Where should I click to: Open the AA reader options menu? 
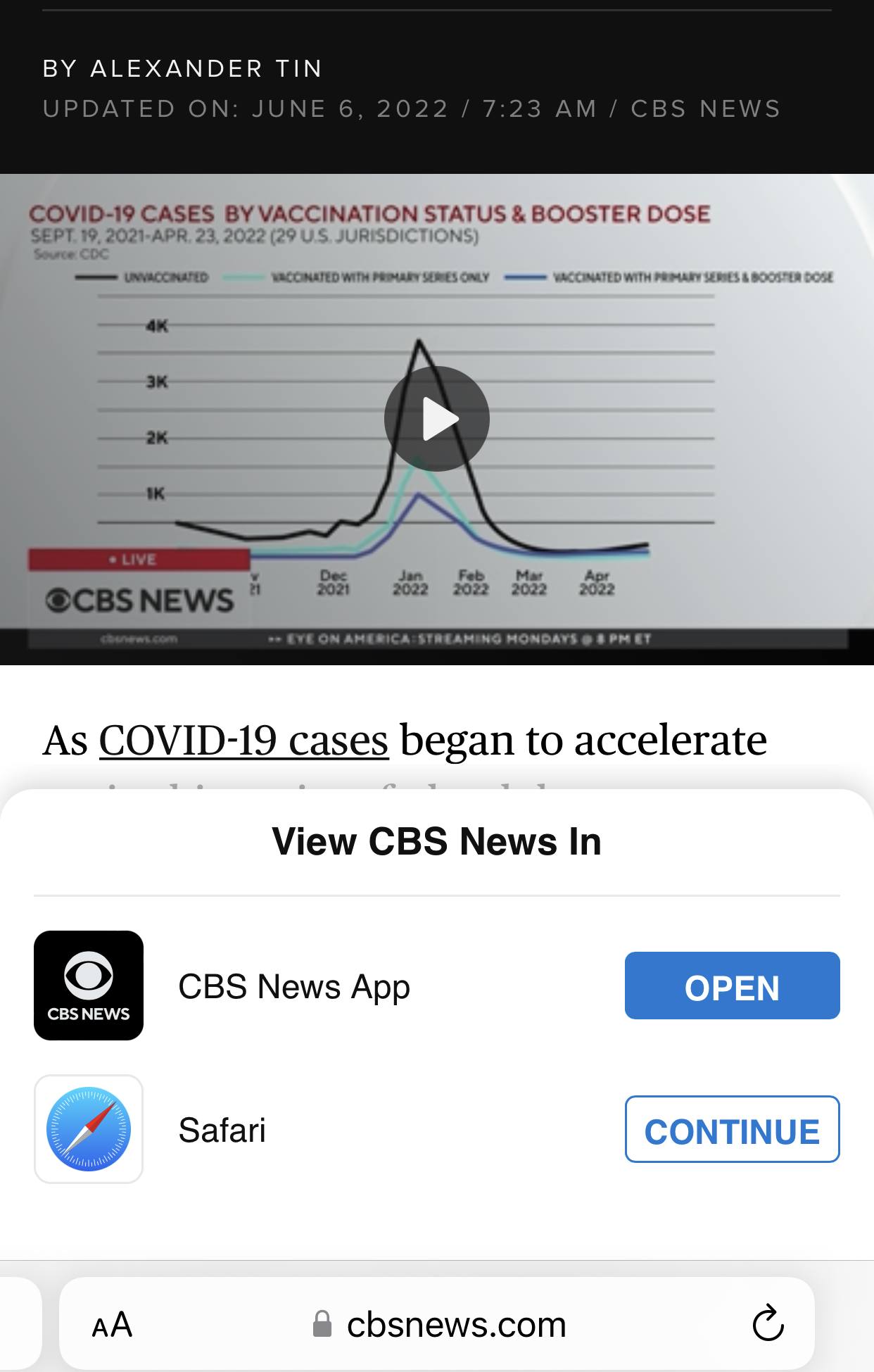point(112,1325)
